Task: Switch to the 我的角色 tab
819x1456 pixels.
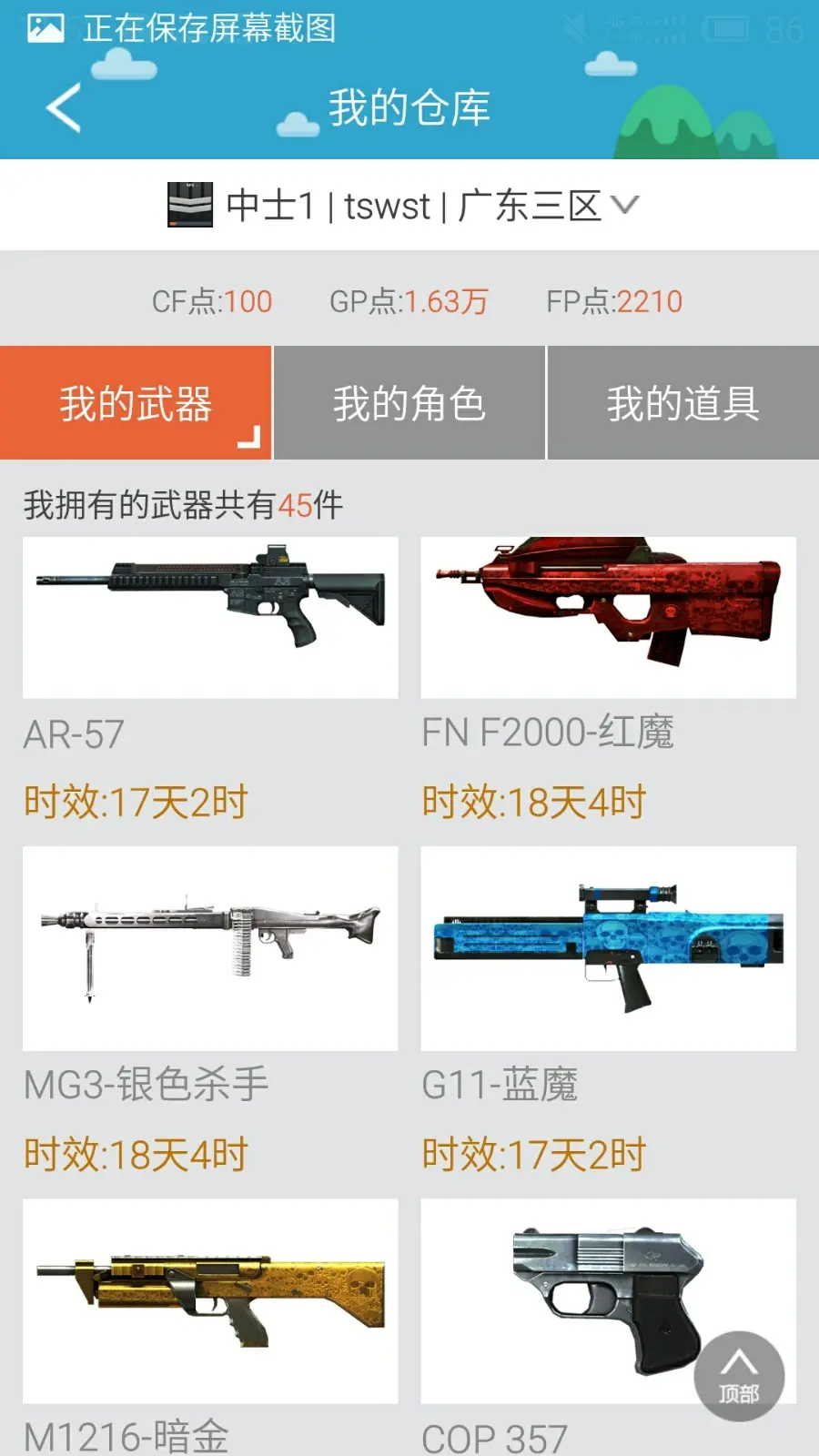Action: [x=409, y=403]
